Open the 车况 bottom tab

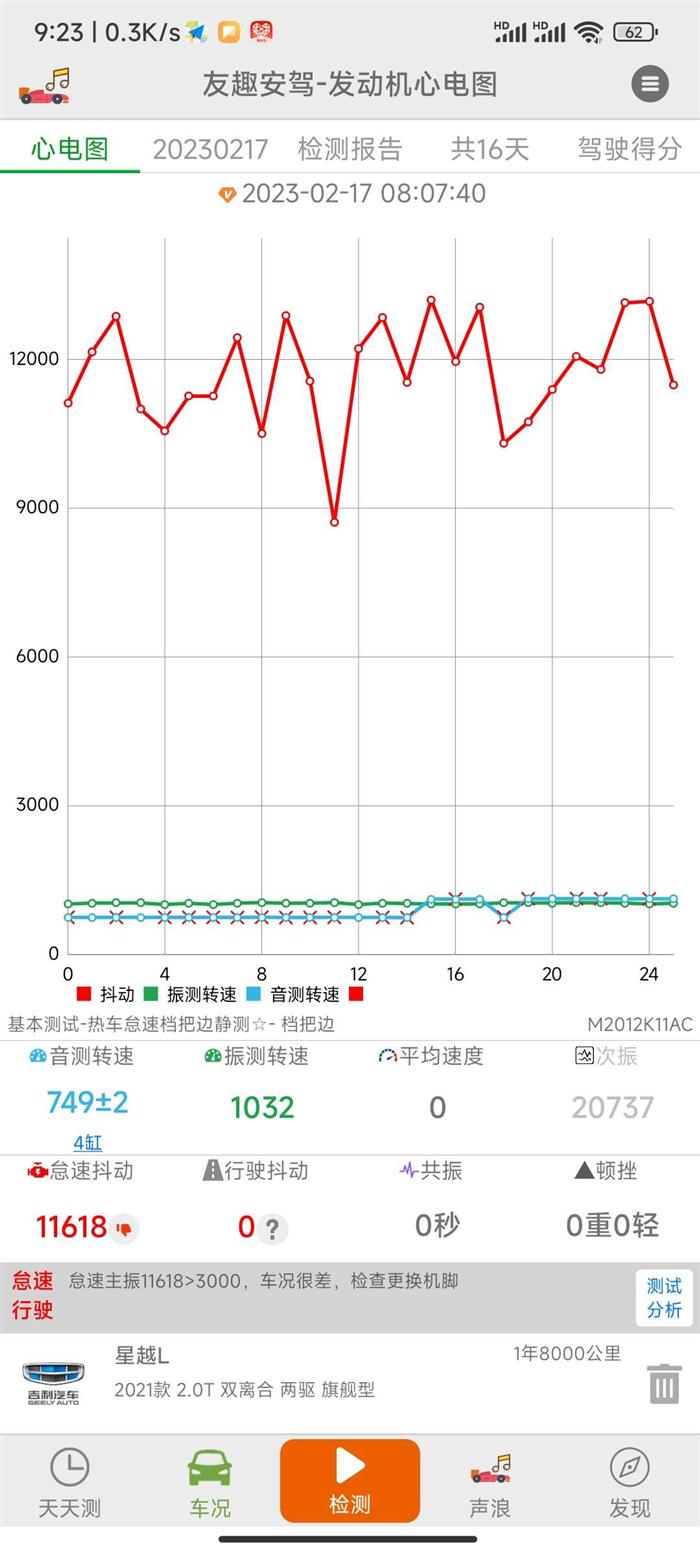pos(210,1482)
